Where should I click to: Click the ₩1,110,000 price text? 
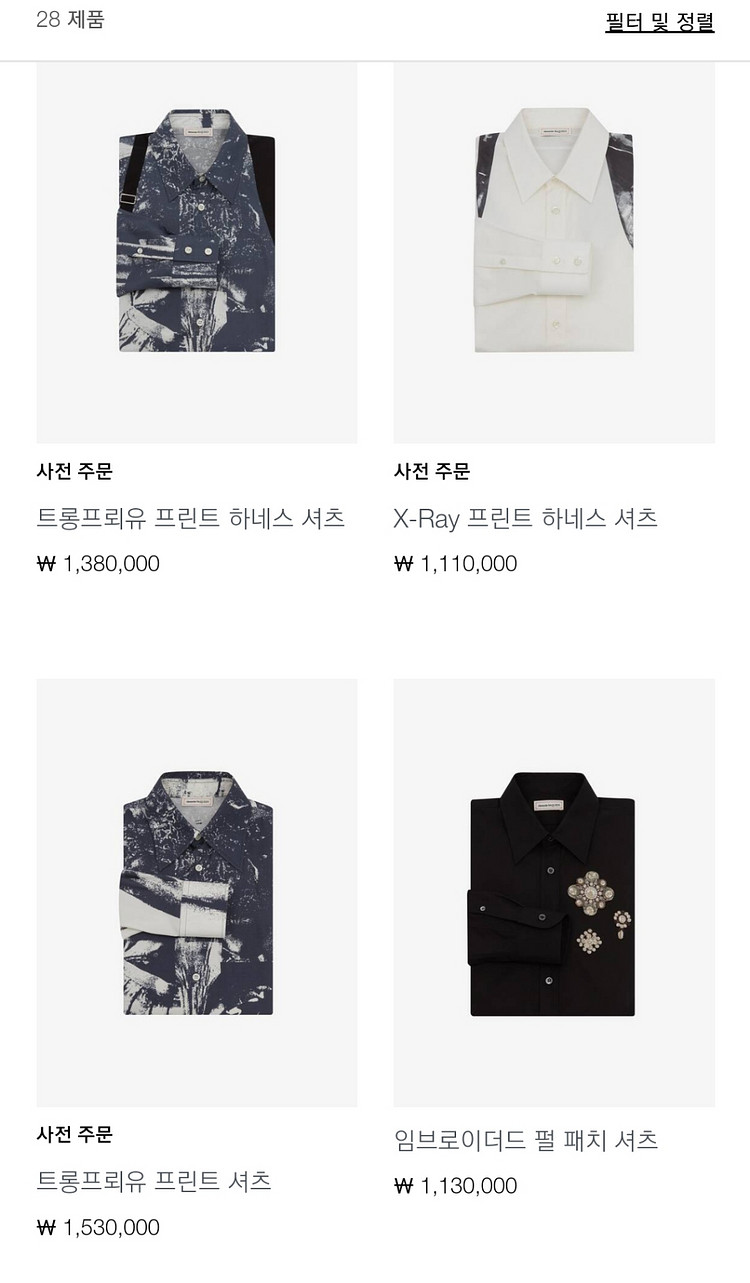pos(455,564)
